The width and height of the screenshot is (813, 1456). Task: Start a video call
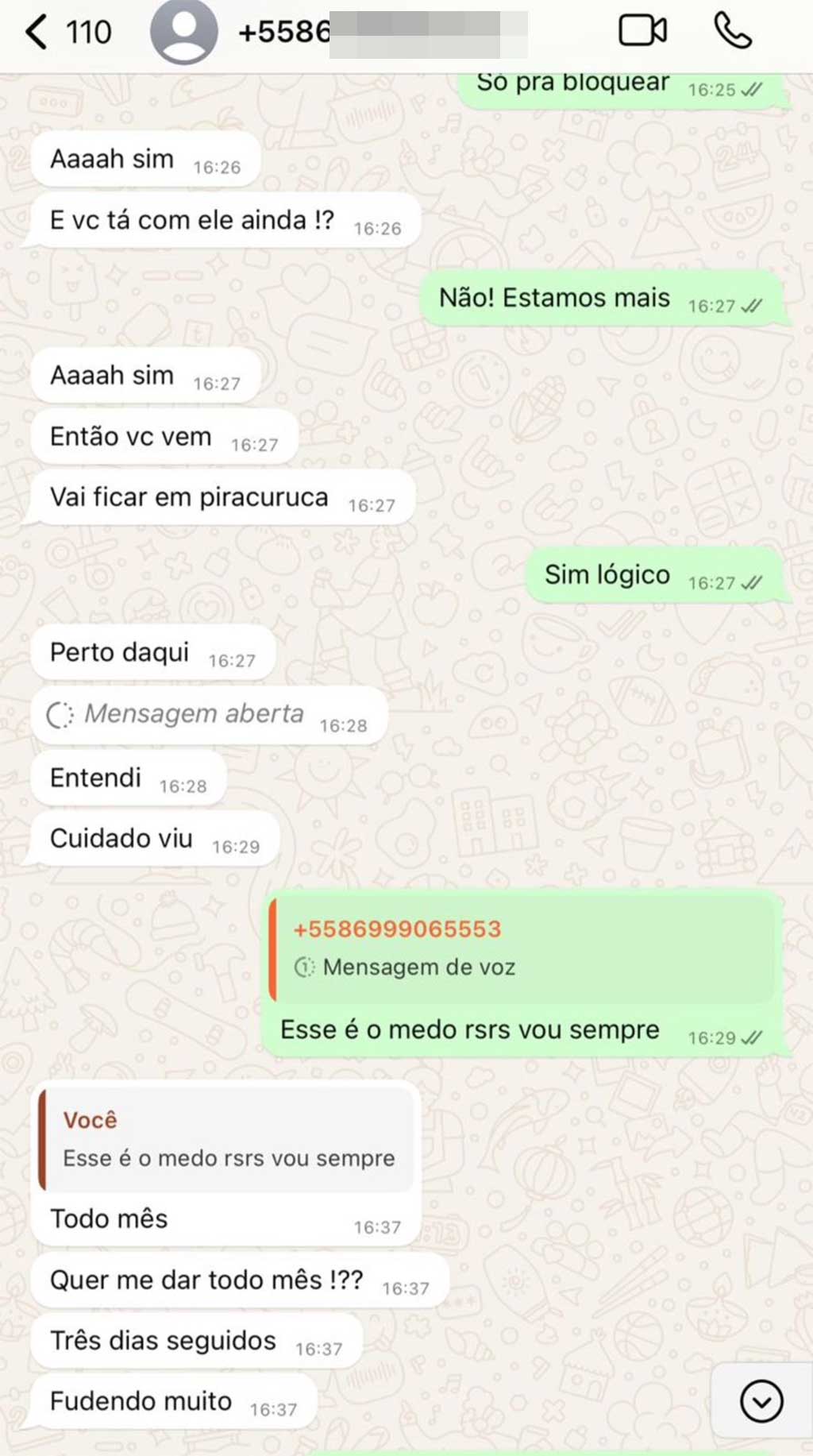pos(642,32)
